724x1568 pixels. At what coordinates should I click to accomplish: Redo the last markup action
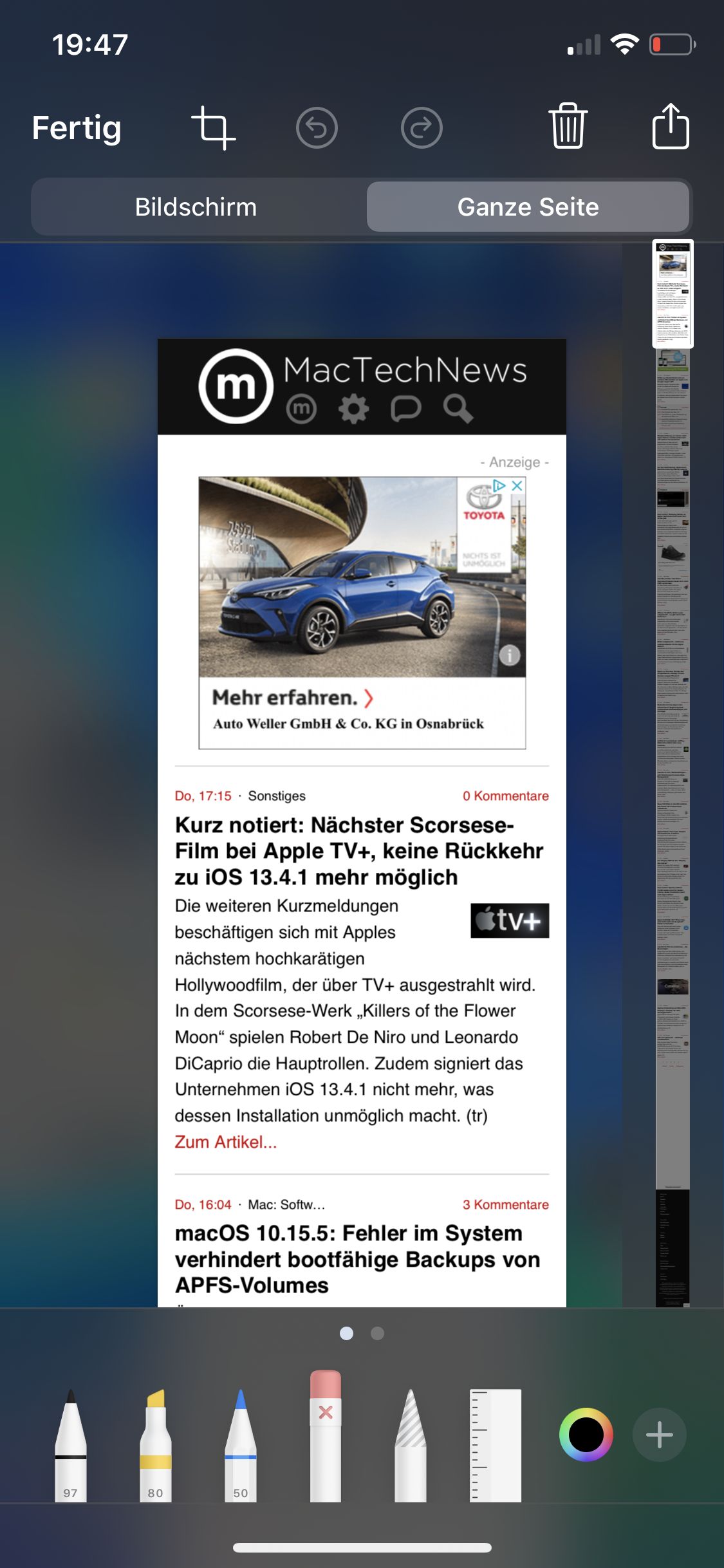(x=422, y=127)
